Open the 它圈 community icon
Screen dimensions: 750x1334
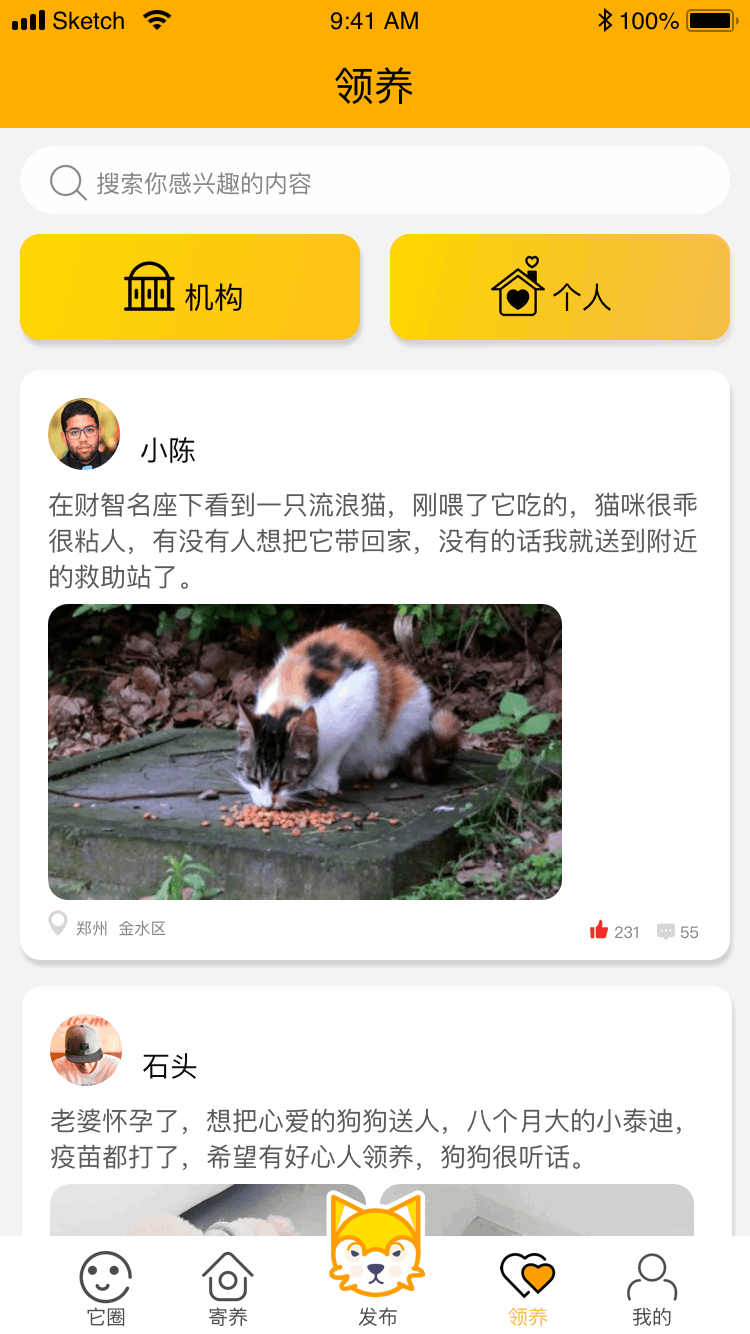(105, 1277)
